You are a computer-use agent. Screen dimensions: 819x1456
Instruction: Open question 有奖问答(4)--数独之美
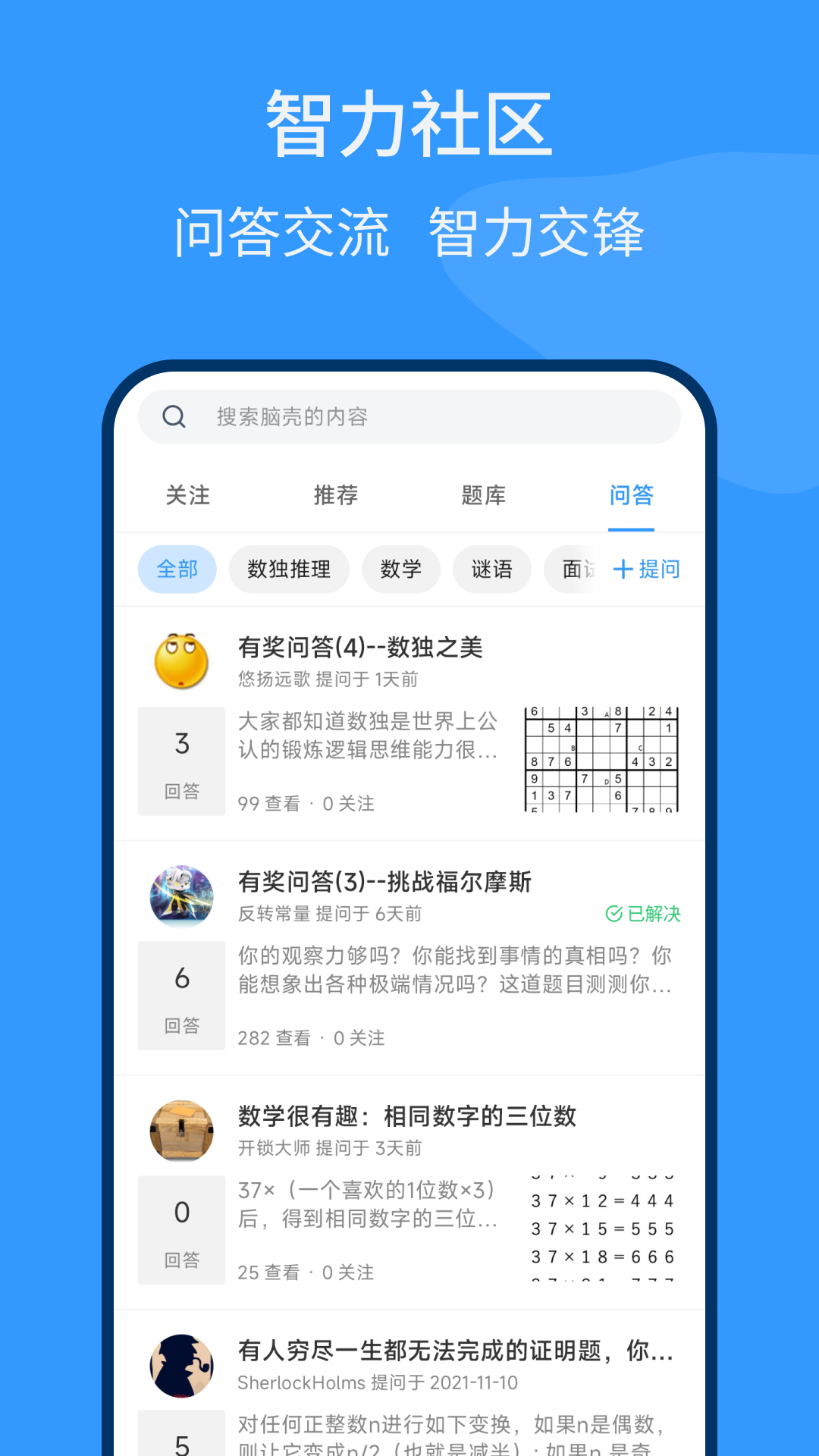pos(360,648)
